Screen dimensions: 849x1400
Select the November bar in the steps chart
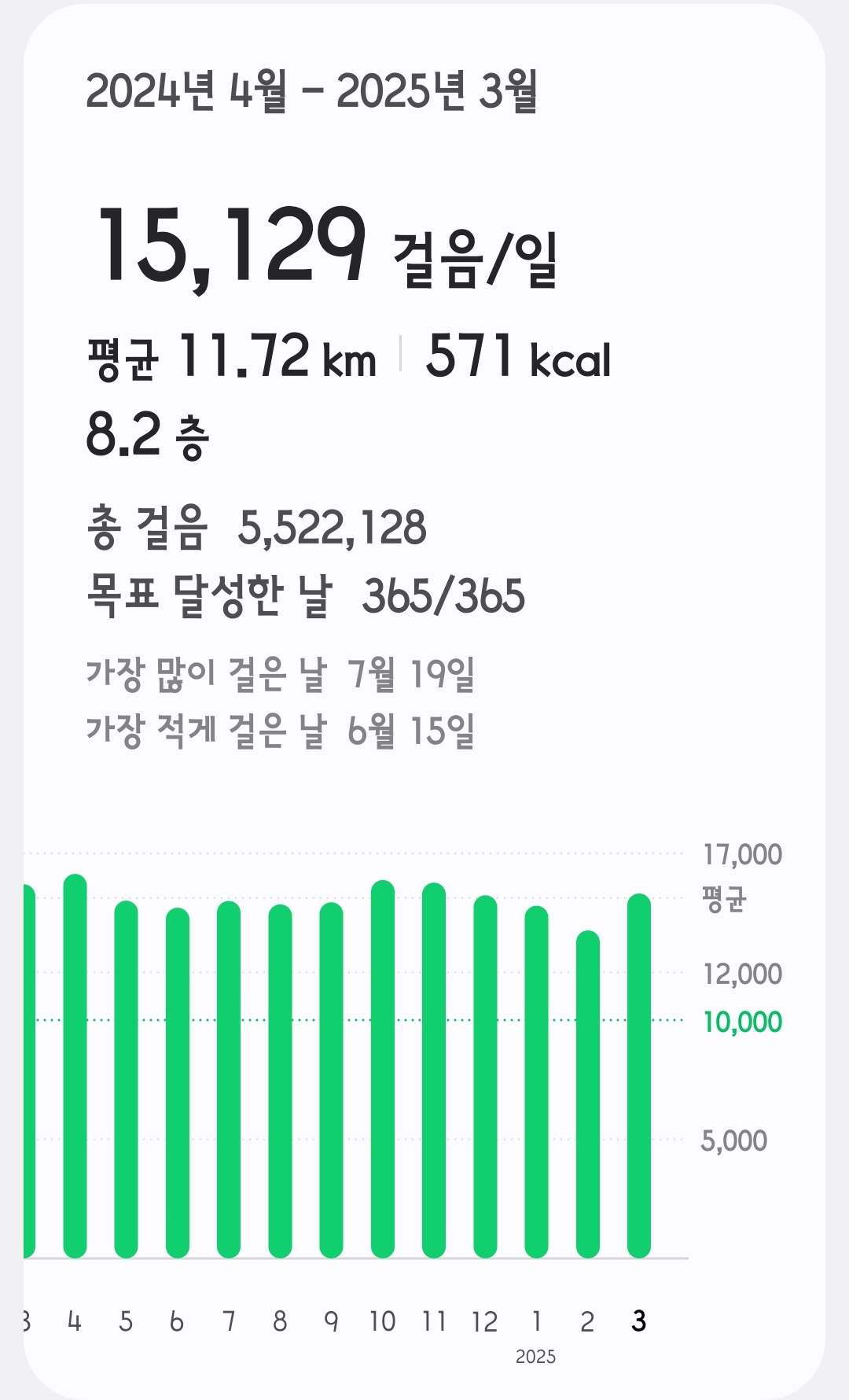(434, 1070)
